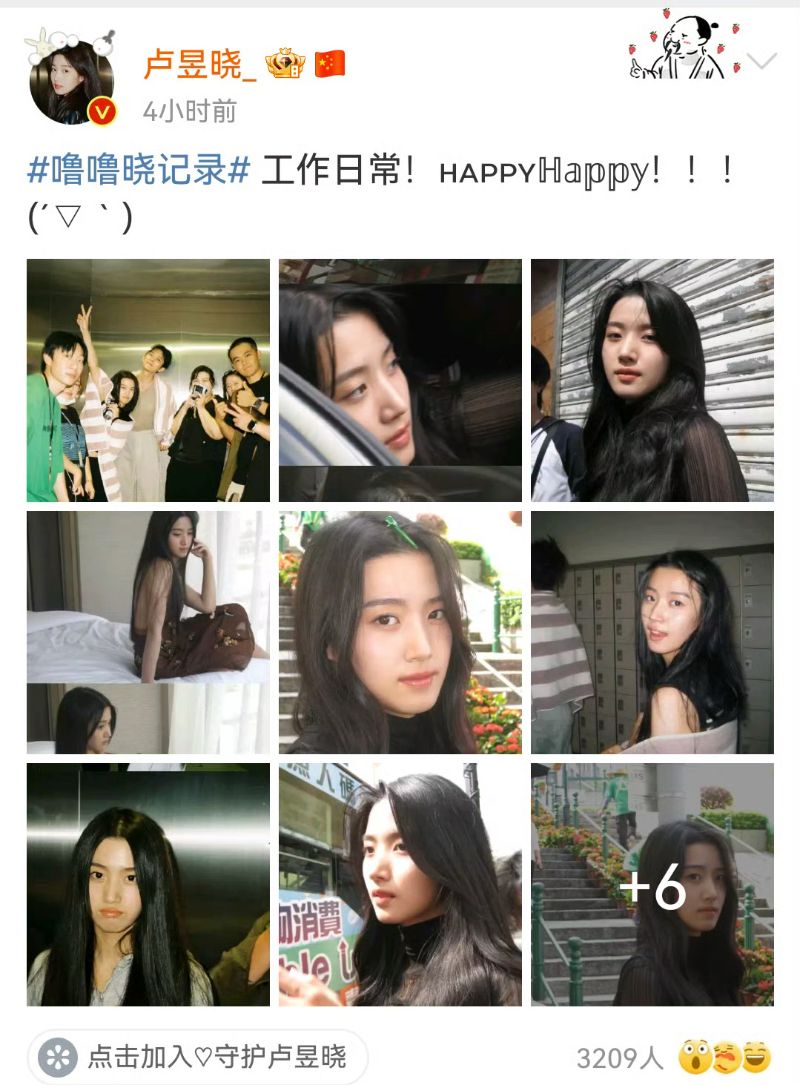Join the 守护卢昱晓 fan group

198,1056
